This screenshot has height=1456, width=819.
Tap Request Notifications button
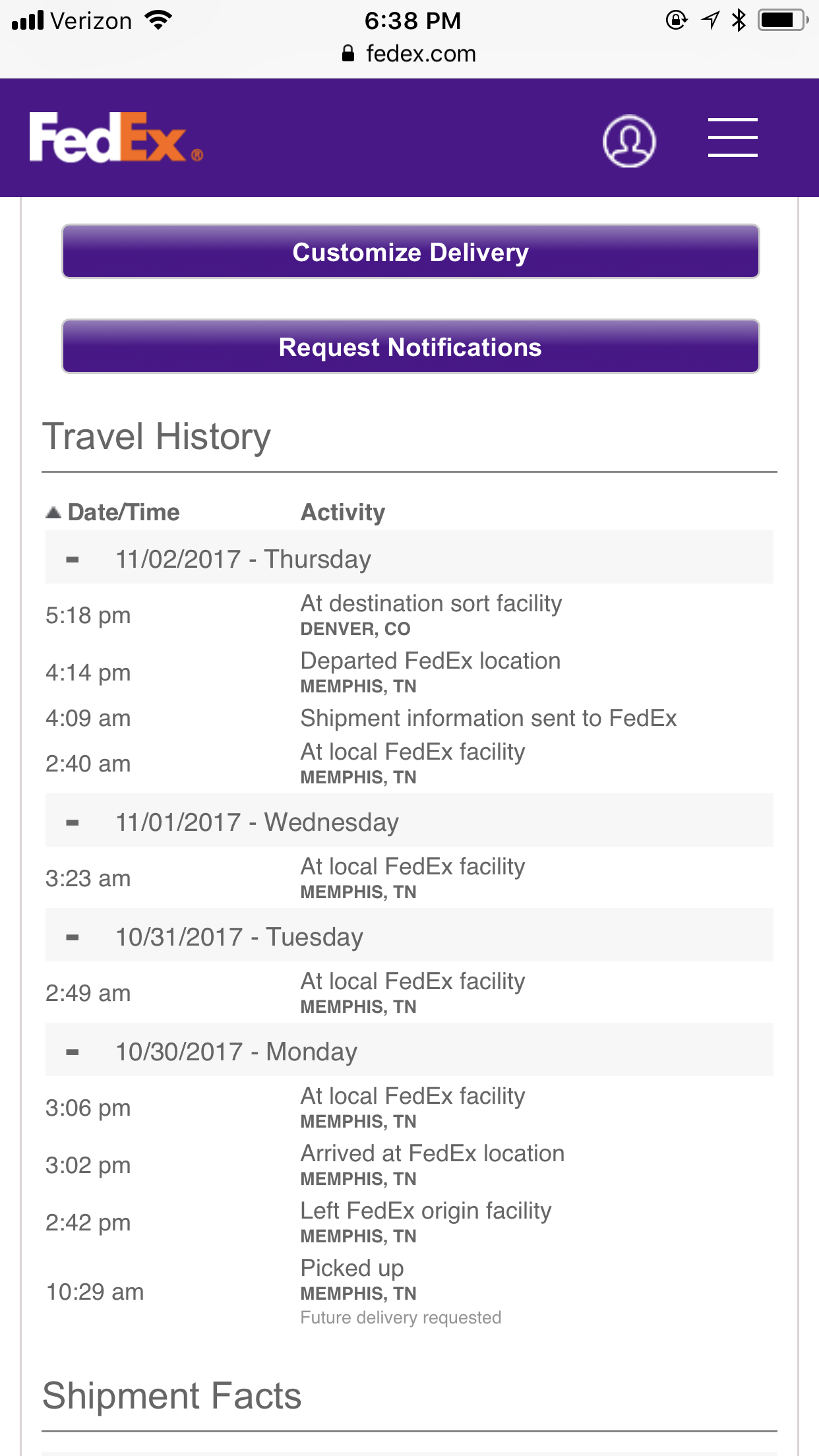pos(410,347)
